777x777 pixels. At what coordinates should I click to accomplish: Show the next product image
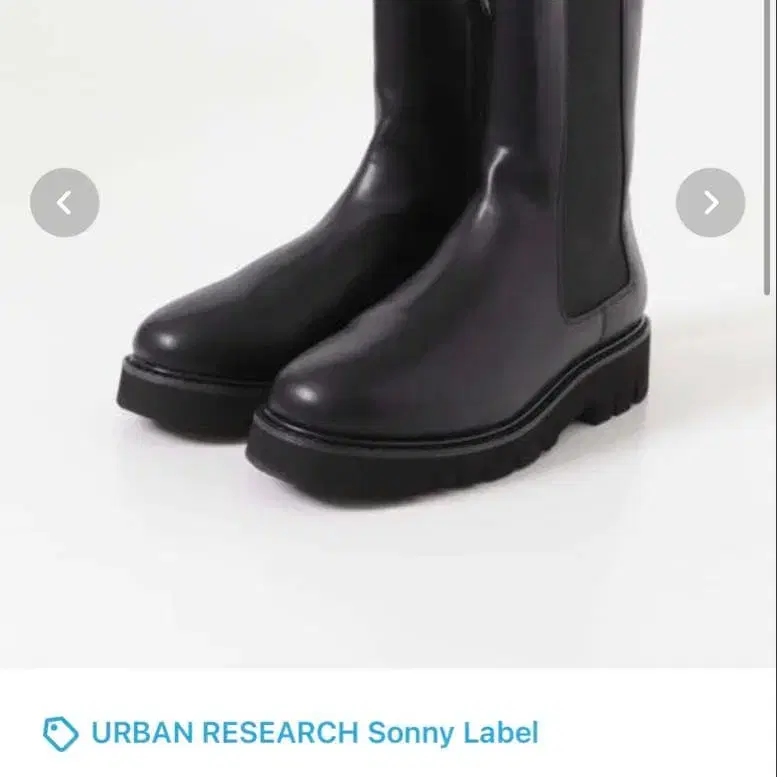[x=710, y=203]
